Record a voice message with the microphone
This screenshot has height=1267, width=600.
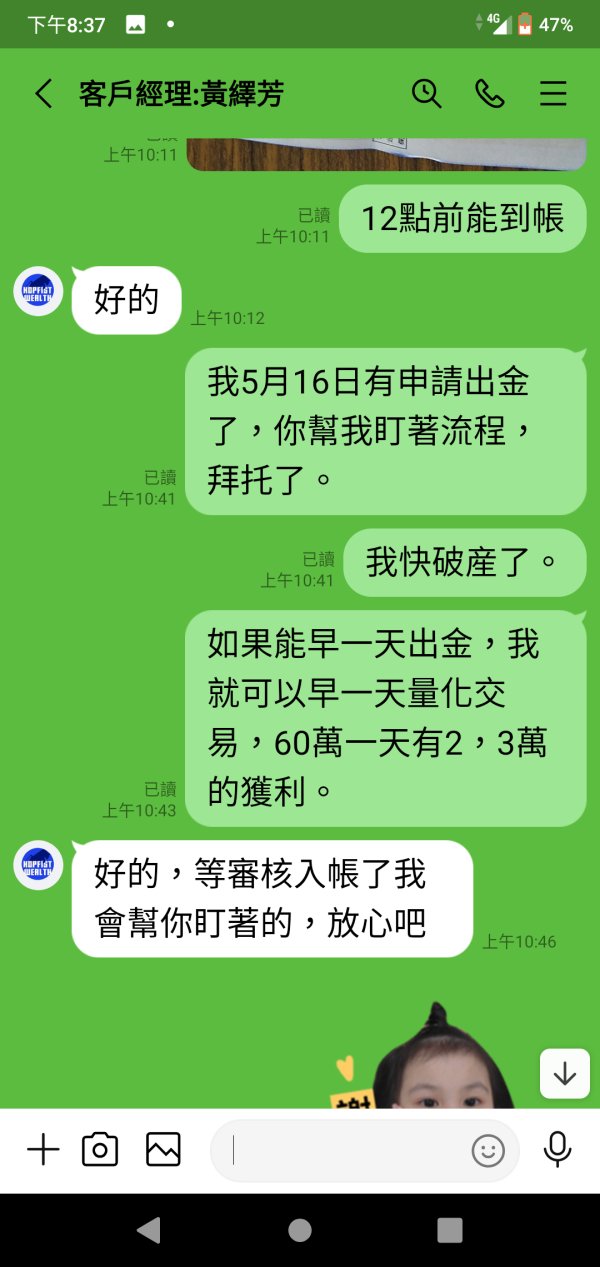point(557,1150)
